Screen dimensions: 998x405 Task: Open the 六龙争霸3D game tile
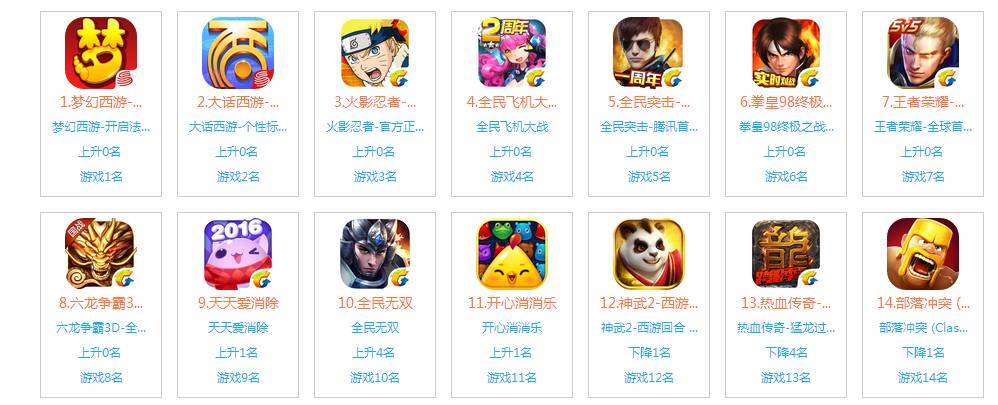100,253
